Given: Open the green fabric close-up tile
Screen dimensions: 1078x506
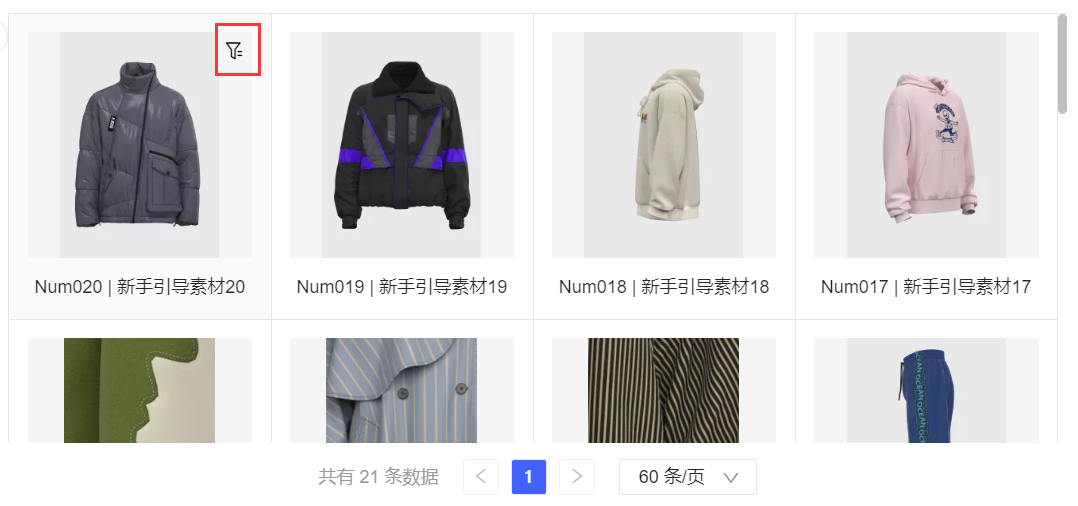Looking at the screenshot, I should 140,390.
